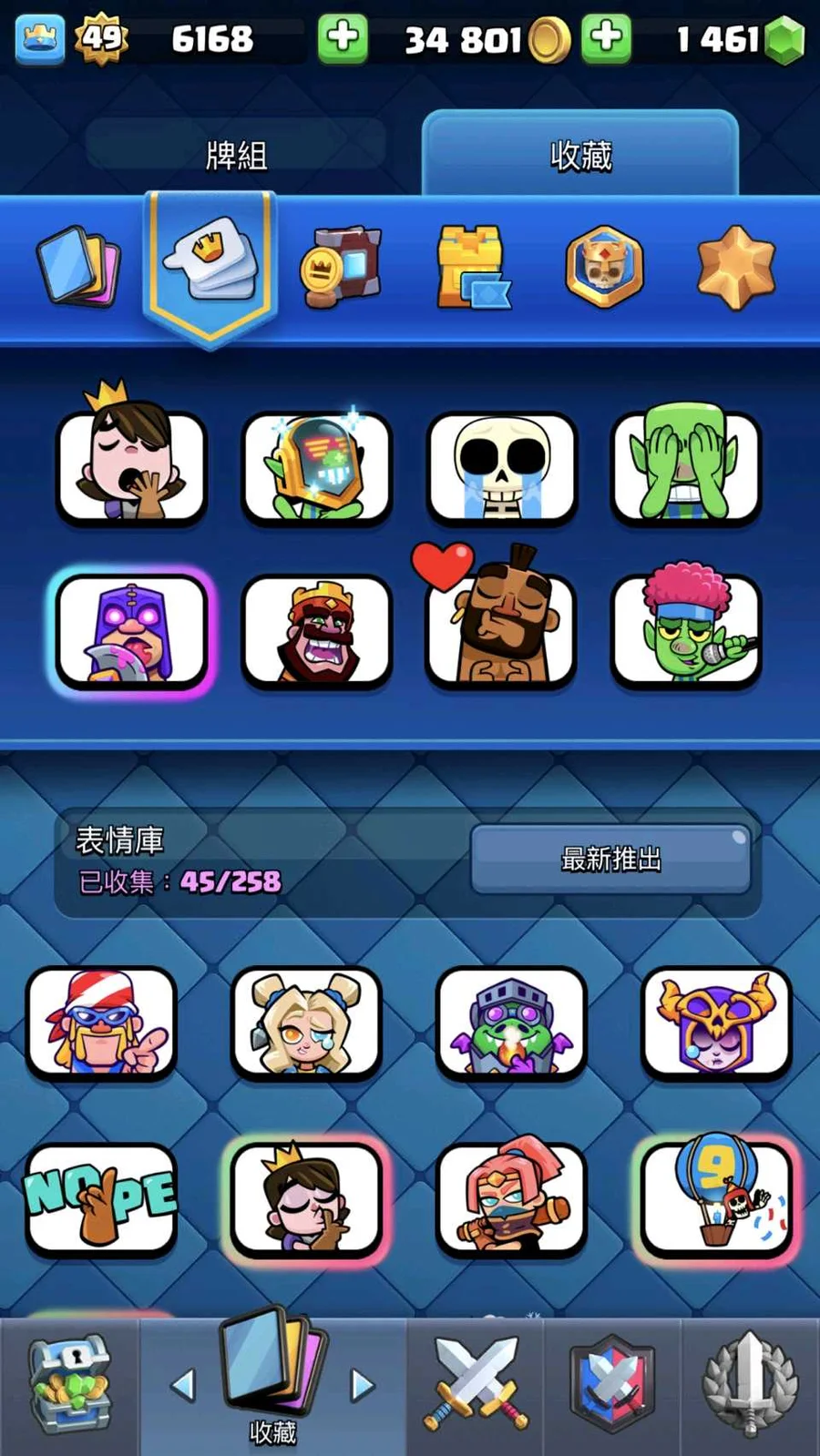Open the tower skins category icon
This screenshot has width=820, height=1456.
tap(471, 269)
